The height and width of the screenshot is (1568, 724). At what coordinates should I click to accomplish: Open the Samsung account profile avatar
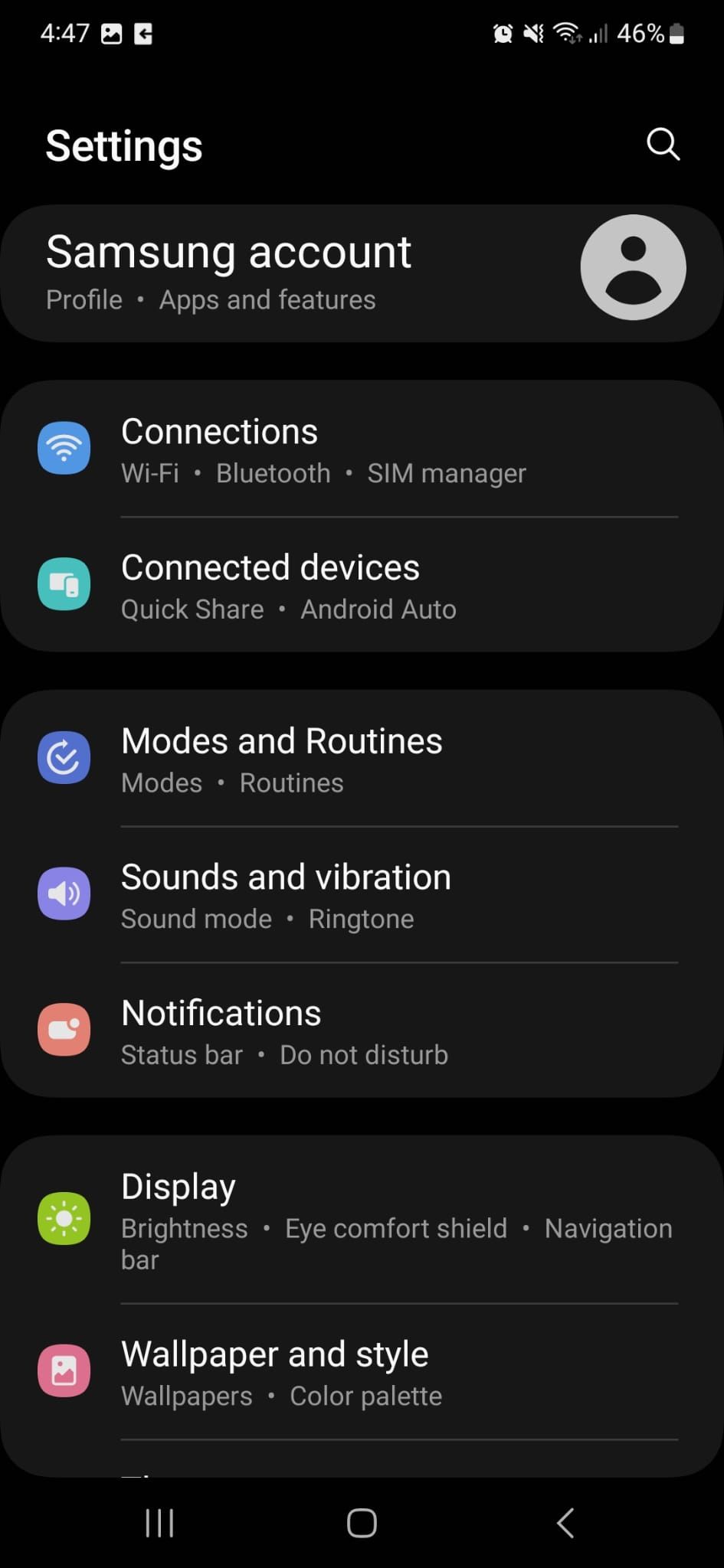632,266
